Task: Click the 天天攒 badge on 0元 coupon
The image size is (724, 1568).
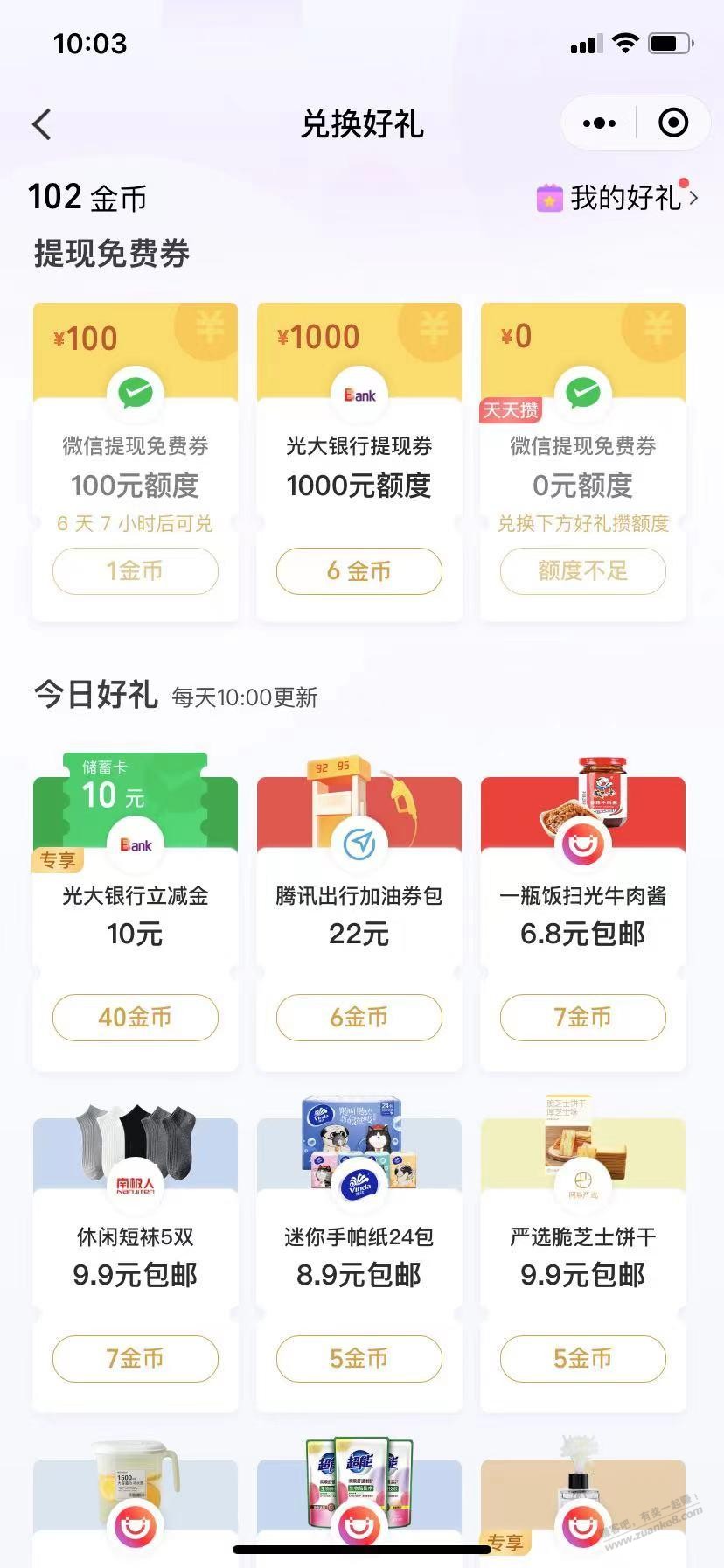Action: coord(513,409)
